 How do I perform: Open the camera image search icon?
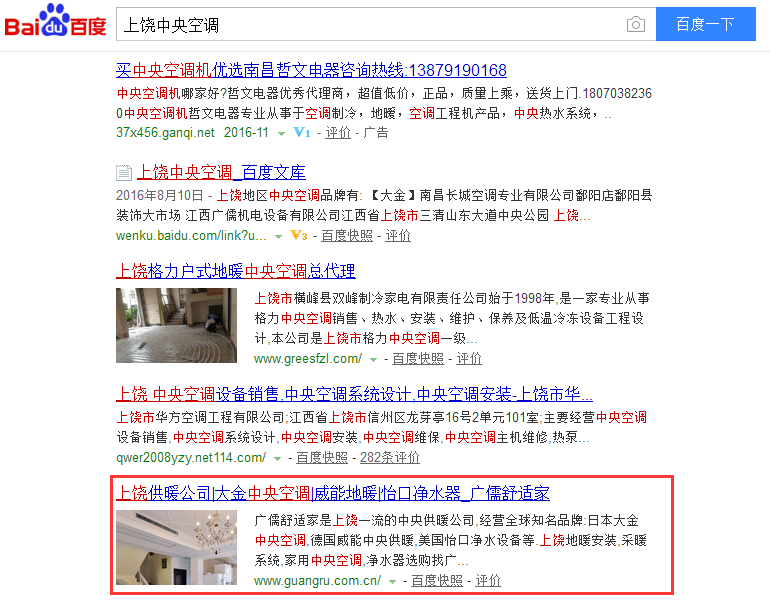coord(635,25)
